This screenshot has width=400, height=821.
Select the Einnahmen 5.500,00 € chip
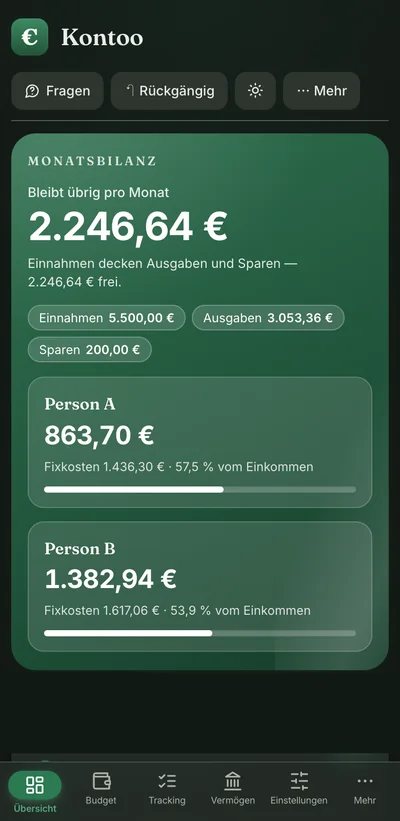pos(107,318)
